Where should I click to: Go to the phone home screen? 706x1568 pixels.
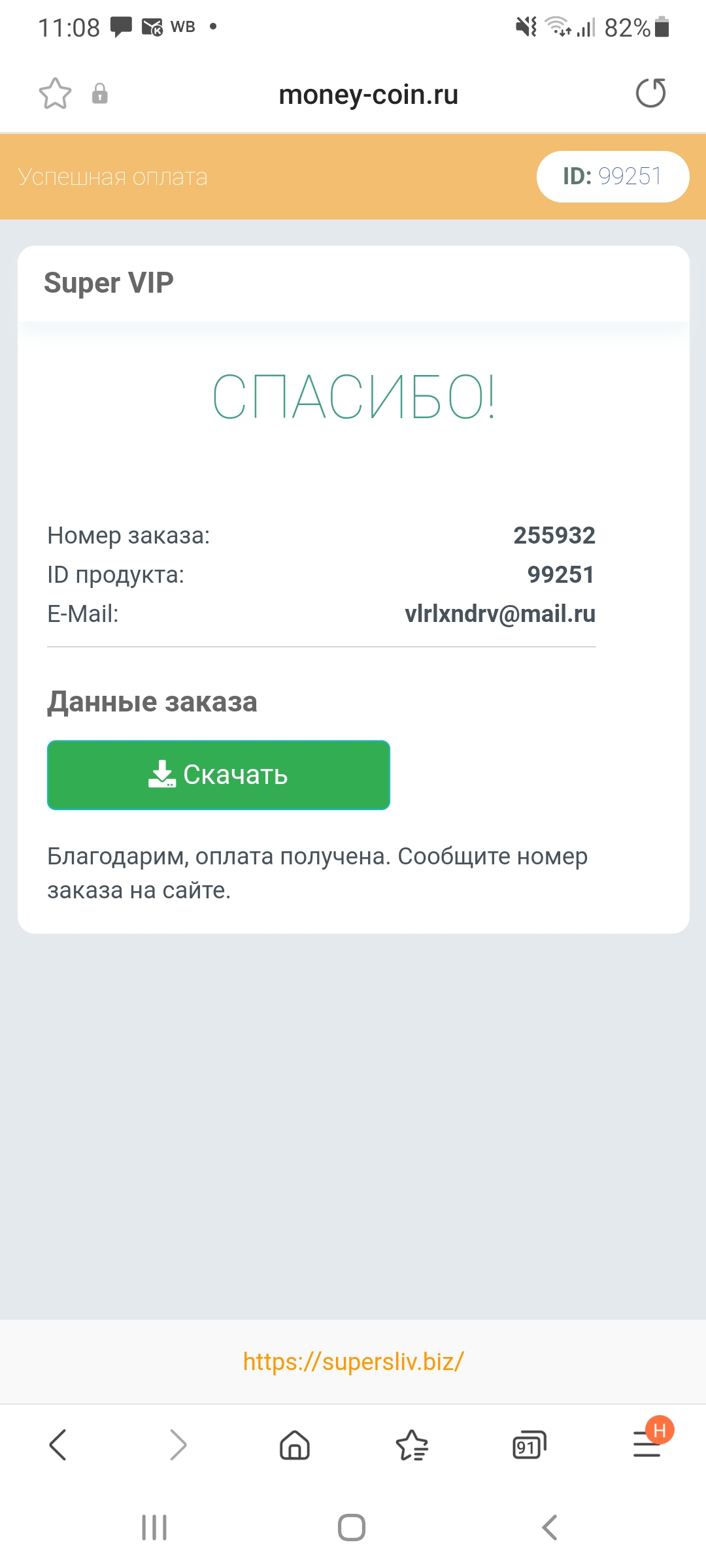coord(352,1527)
